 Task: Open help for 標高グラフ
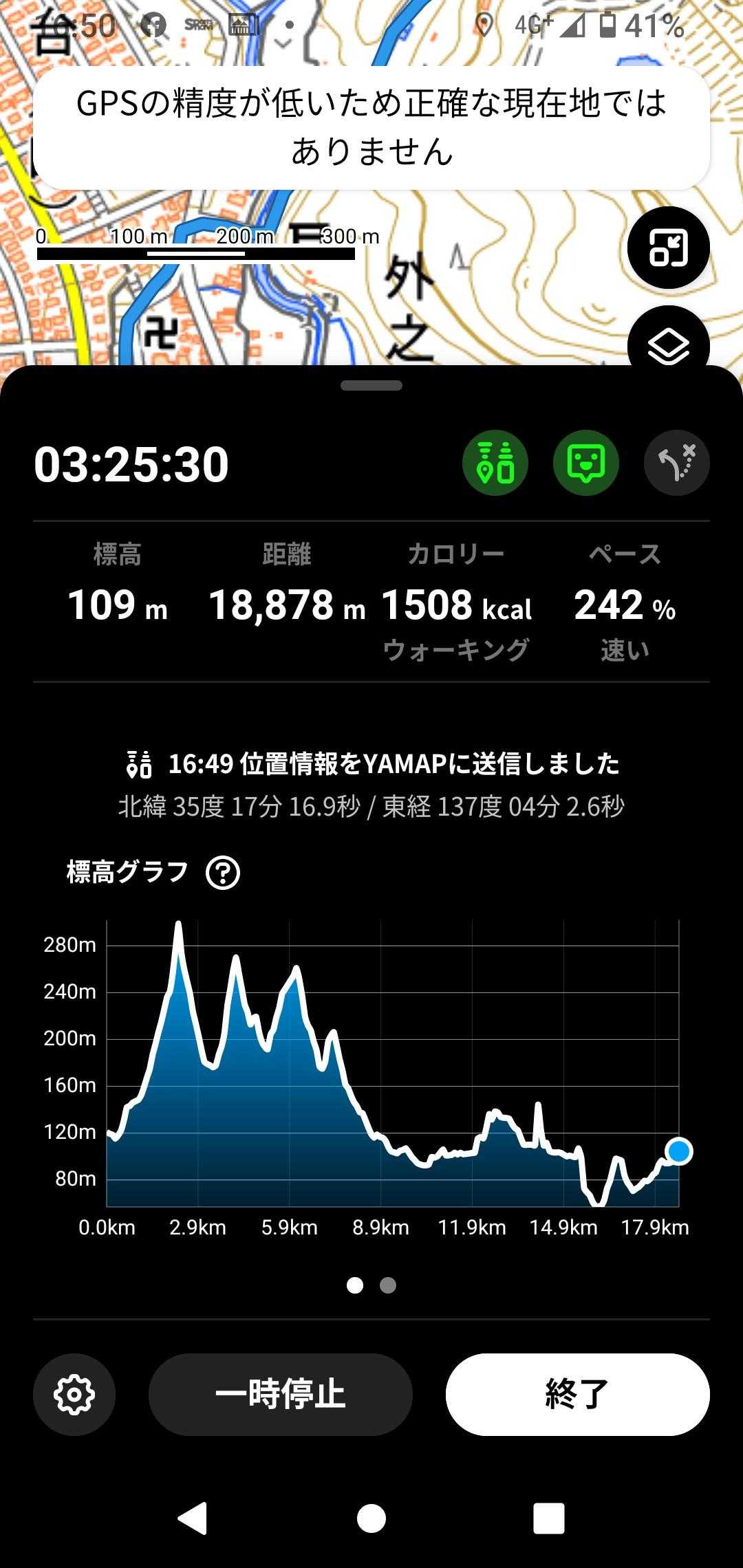223,873
